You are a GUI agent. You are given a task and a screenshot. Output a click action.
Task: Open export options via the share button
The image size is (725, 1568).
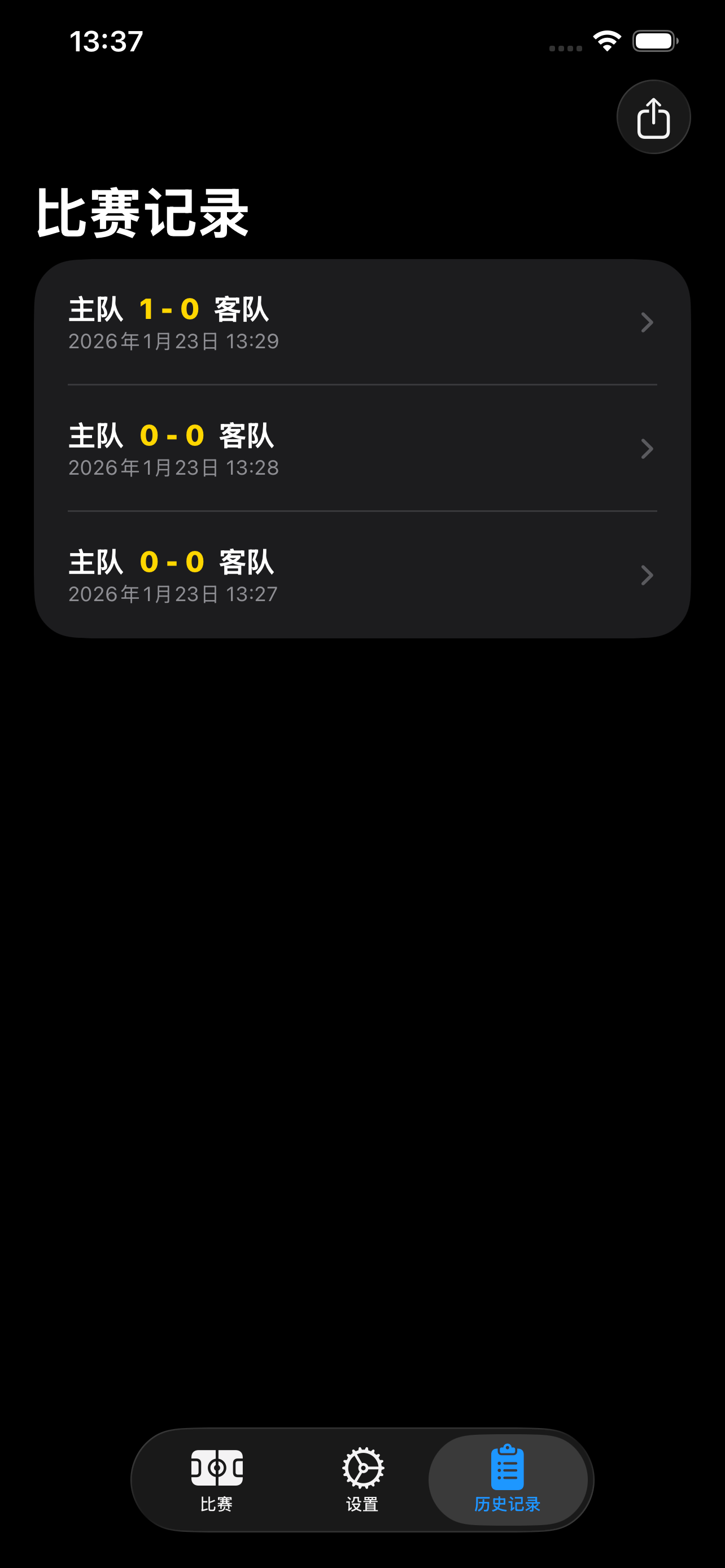point(653,116)
